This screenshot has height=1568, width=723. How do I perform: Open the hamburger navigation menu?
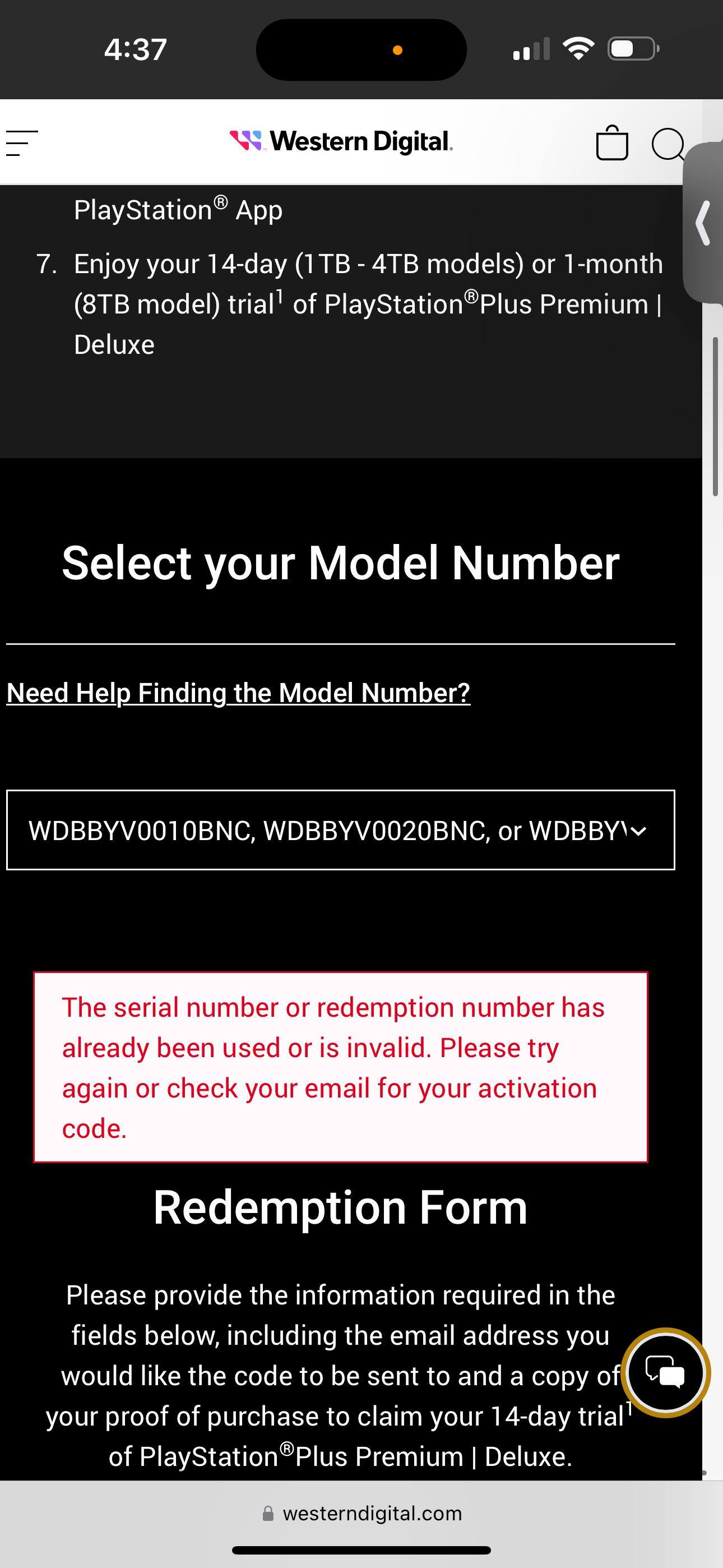coord(22,143)
